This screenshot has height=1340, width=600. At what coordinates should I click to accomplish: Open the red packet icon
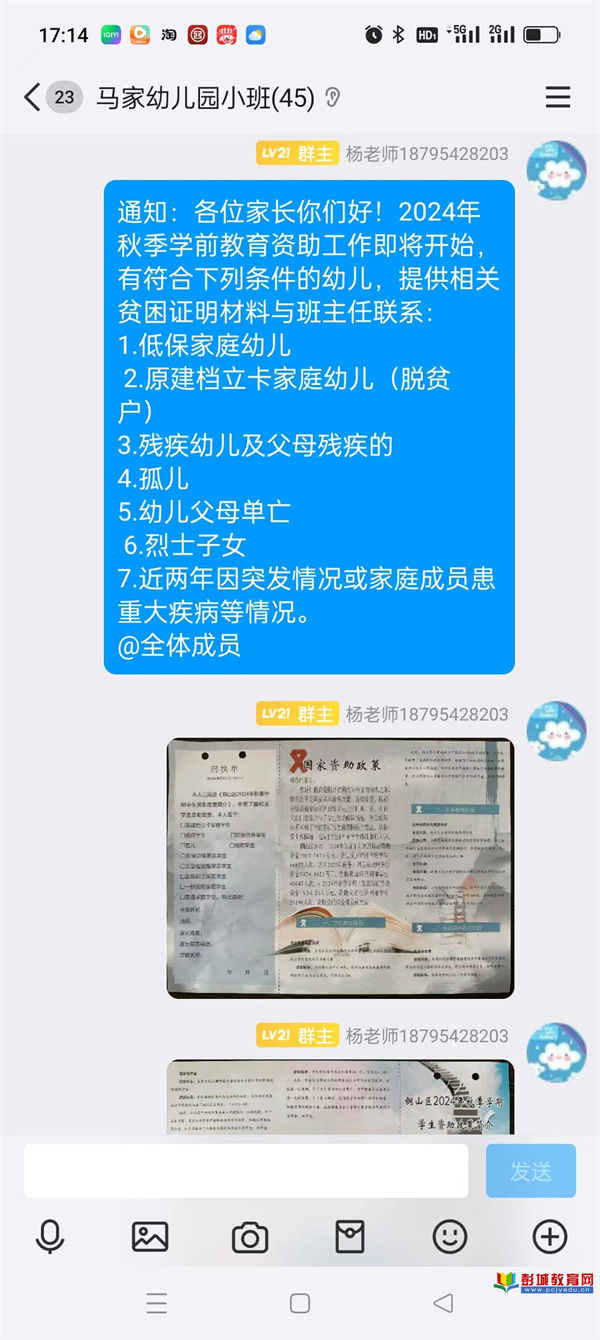tap(350, 1237)
